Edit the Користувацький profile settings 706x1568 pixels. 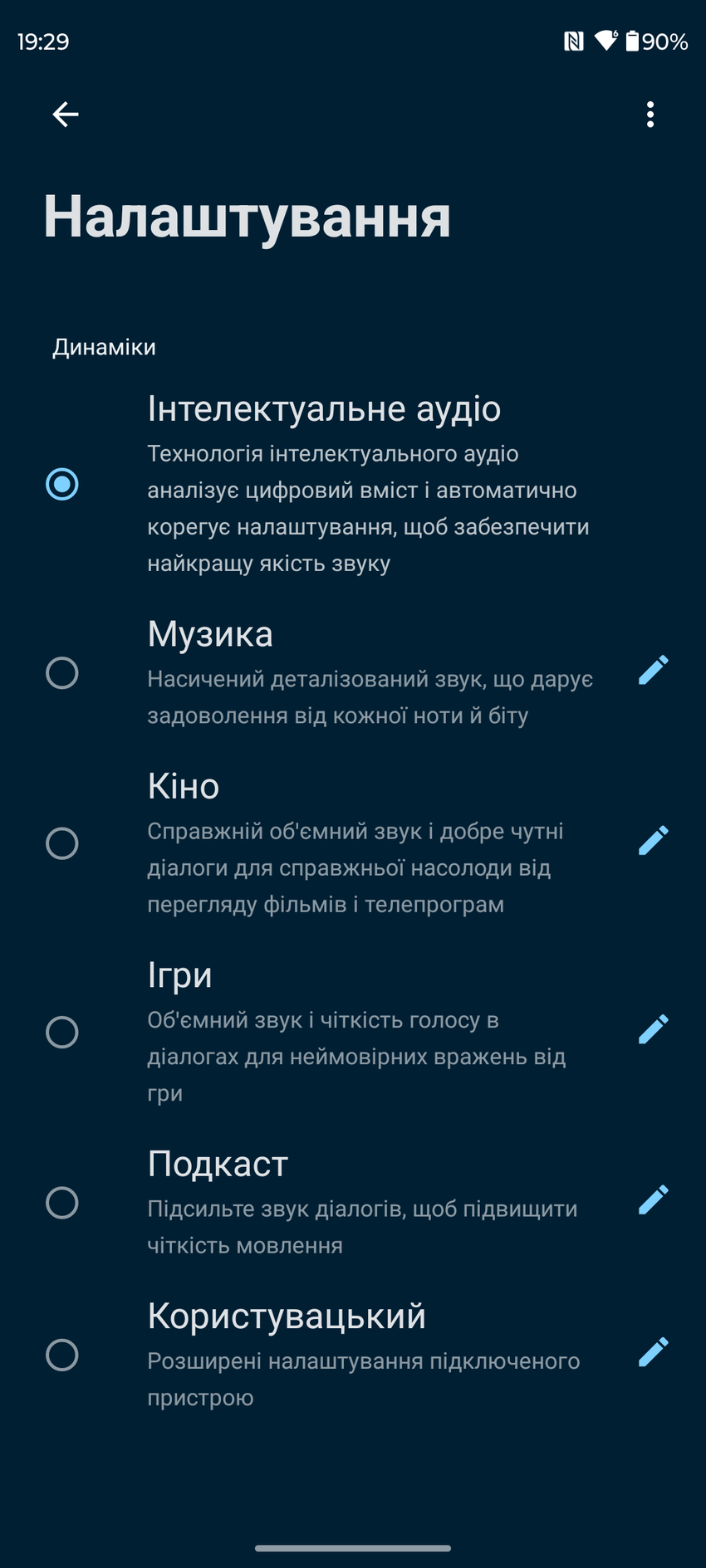click(653, 1351)
